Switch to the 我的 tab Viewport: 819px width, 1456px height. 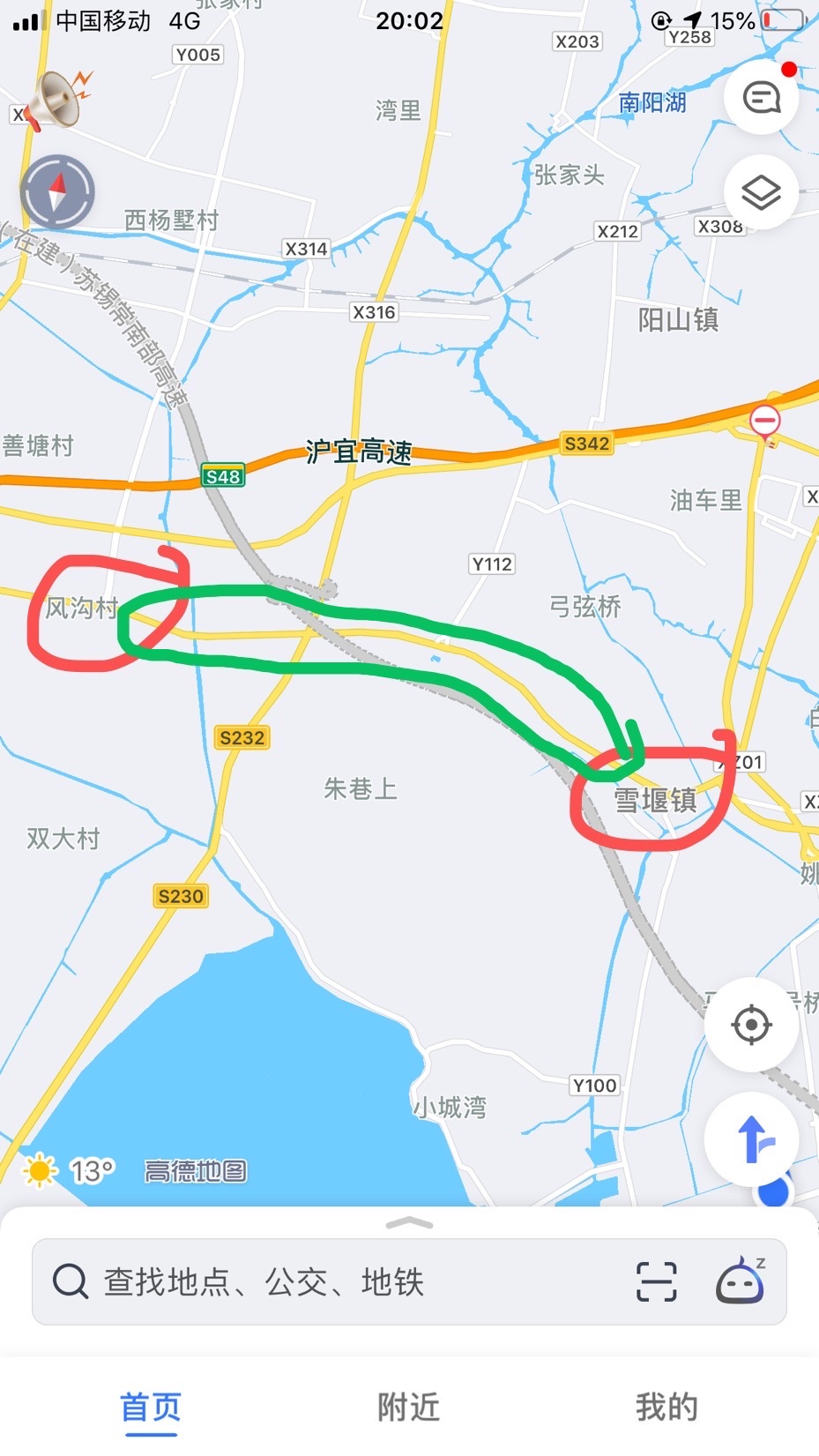click(666, 1407)
